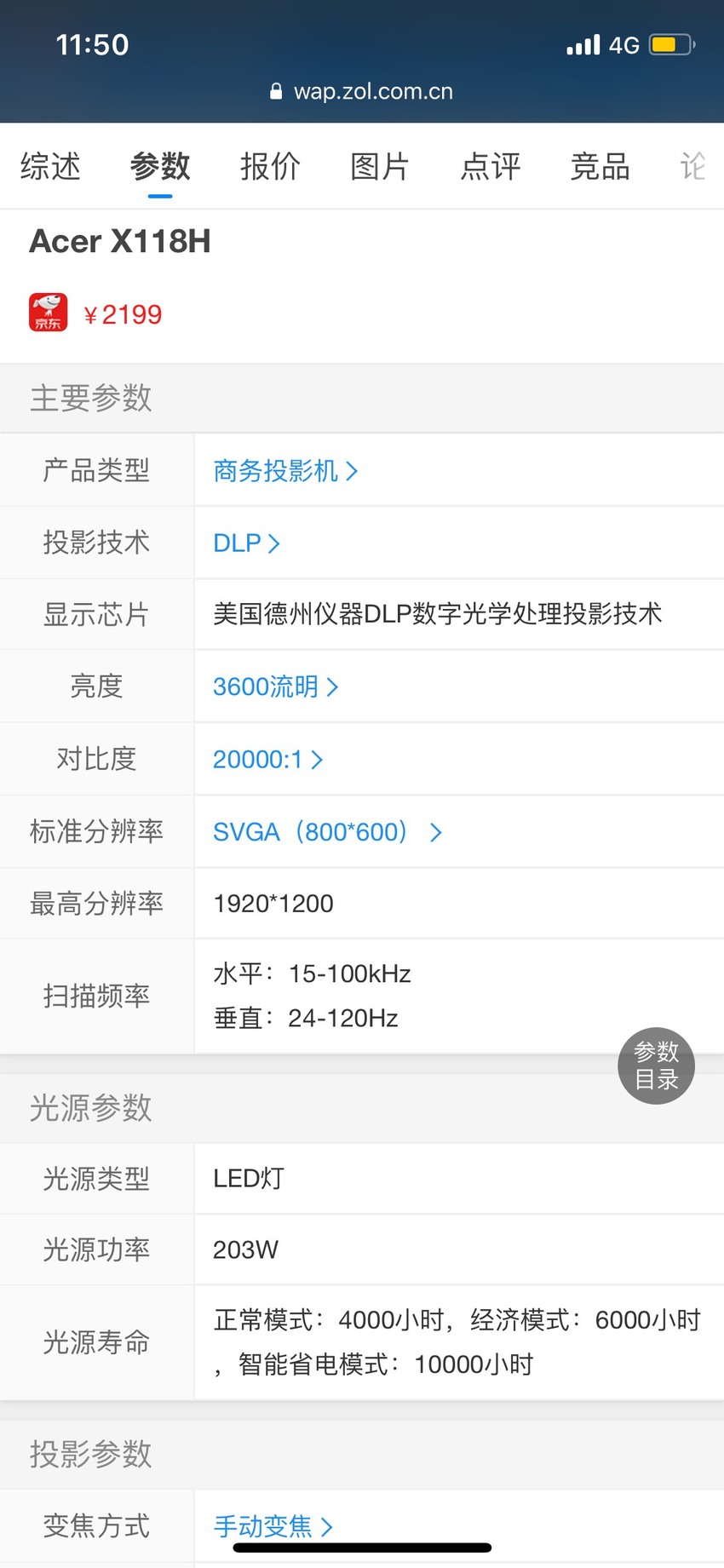Go to the 竞品 tab
Viewport: 724px width, 1568px height.
[x=600, y=166]
